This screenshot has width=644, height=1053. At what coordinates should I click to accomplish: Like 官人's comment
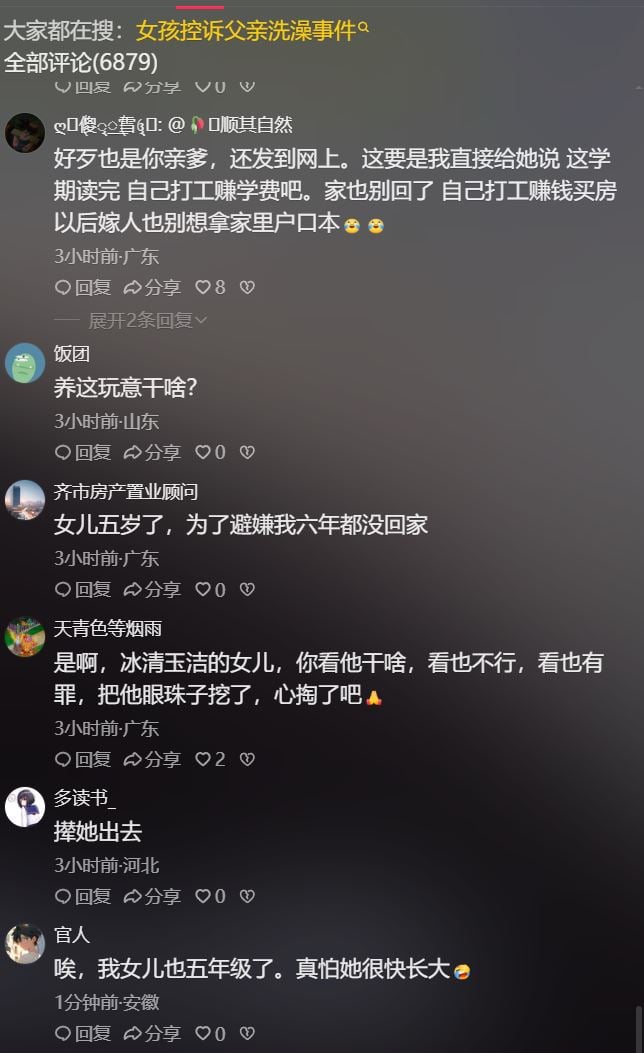pos(210,1033)
